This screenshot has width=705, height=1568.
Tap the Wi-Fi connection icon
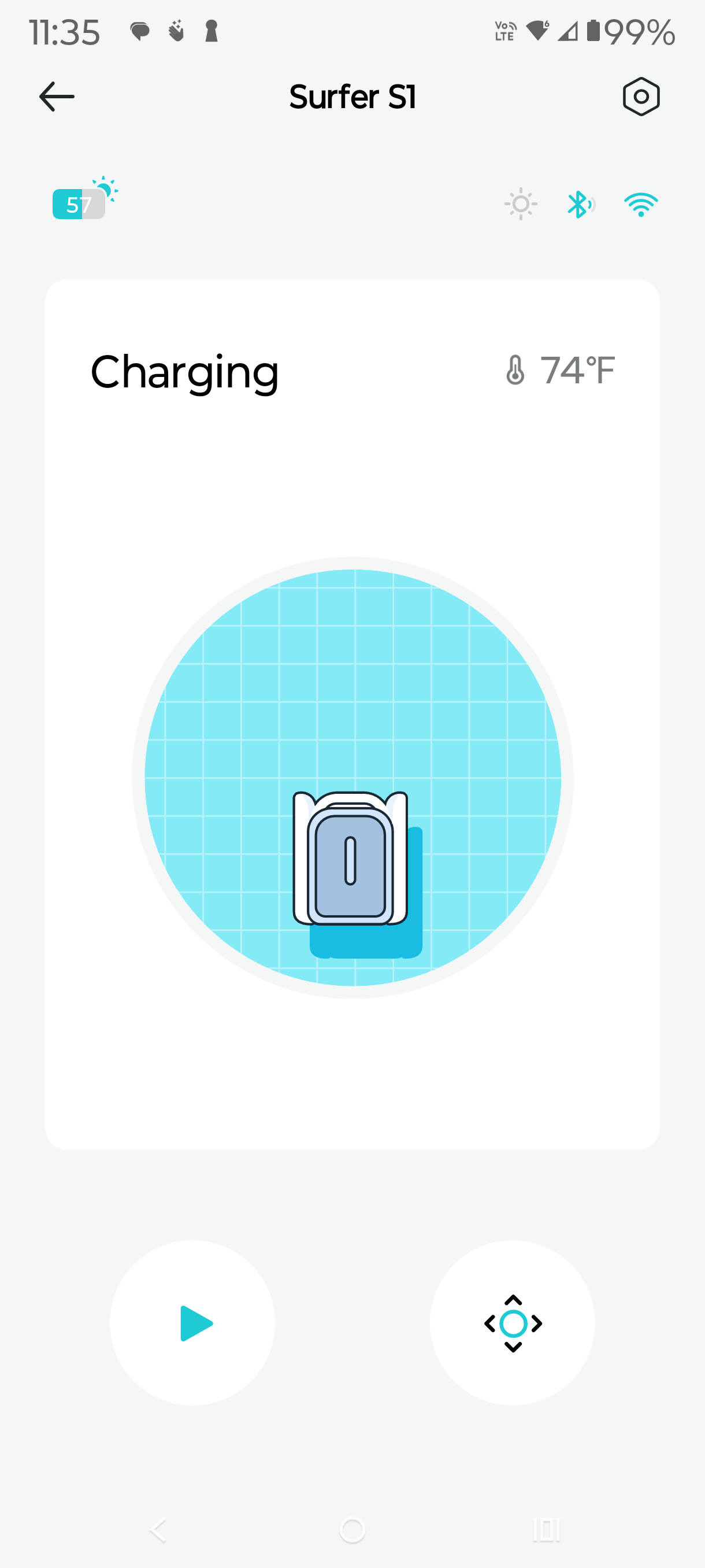point(640,204)
